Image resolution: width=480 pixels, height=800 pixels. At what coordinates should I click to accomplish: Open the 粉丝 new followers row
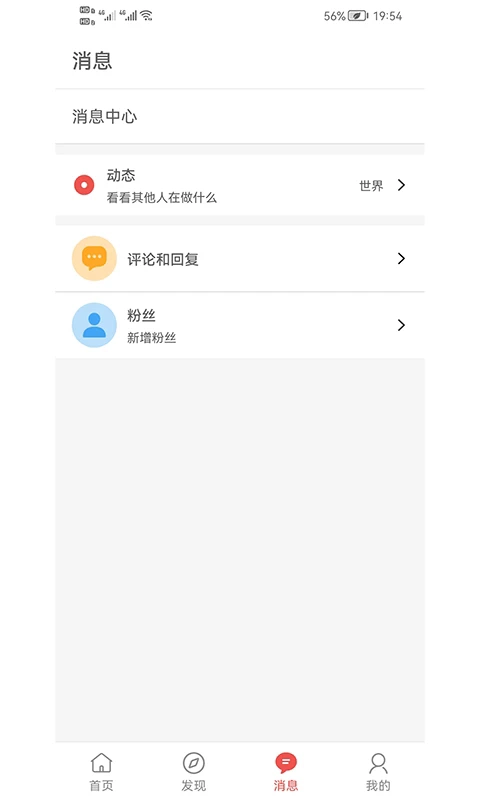pos(240,325)
